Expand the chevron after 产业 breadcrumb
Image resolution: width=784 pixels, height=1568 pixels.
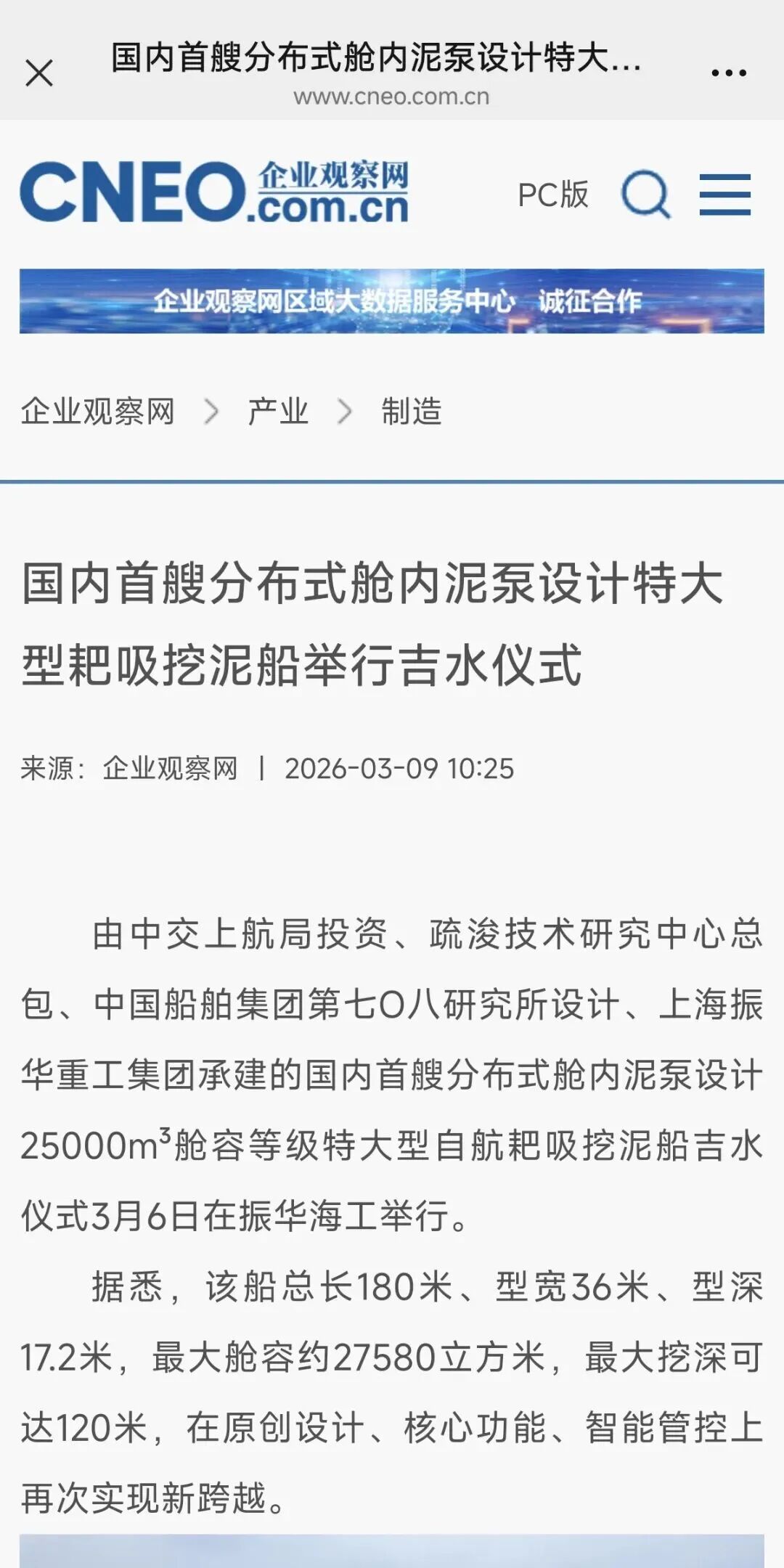345,410
